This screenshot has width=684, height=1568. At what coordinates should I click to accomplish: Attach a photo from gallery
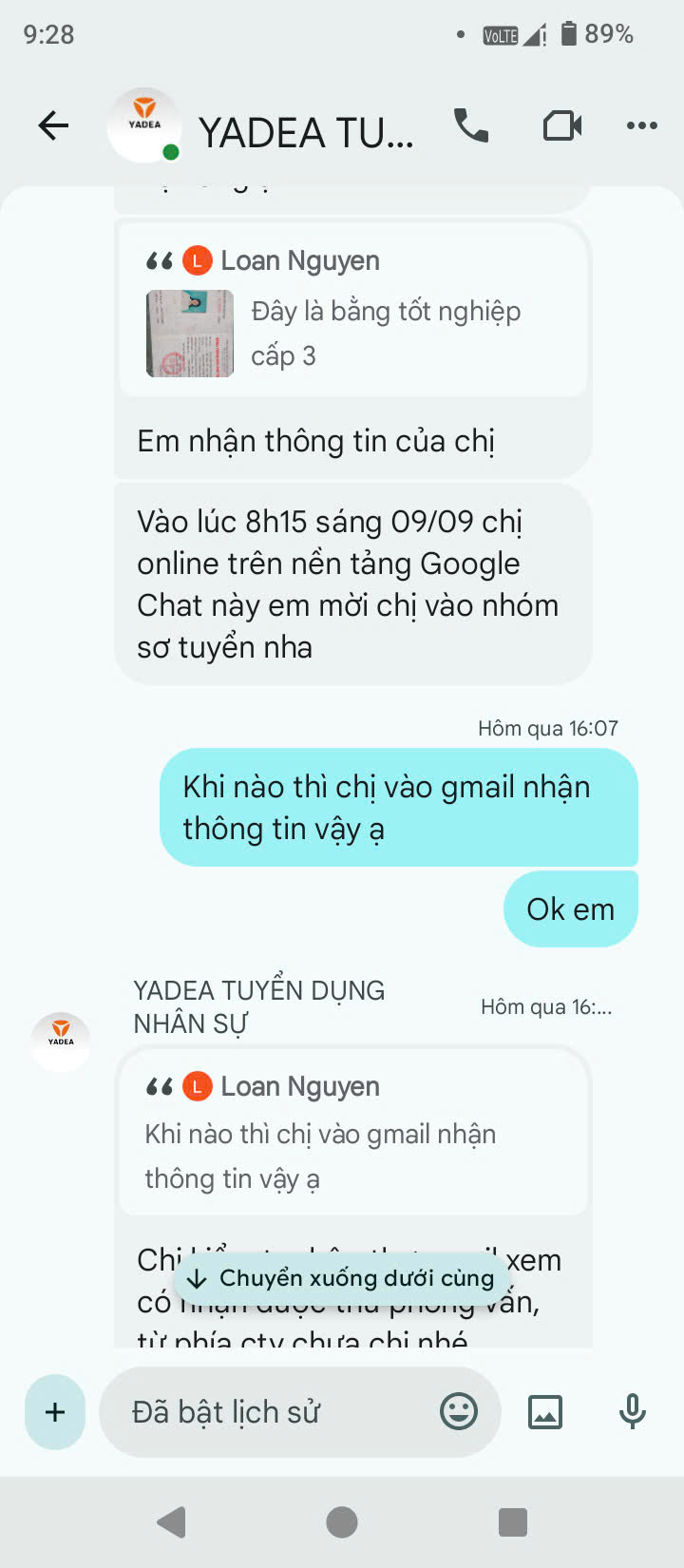pyautogui.click(x=545, y=1411)
